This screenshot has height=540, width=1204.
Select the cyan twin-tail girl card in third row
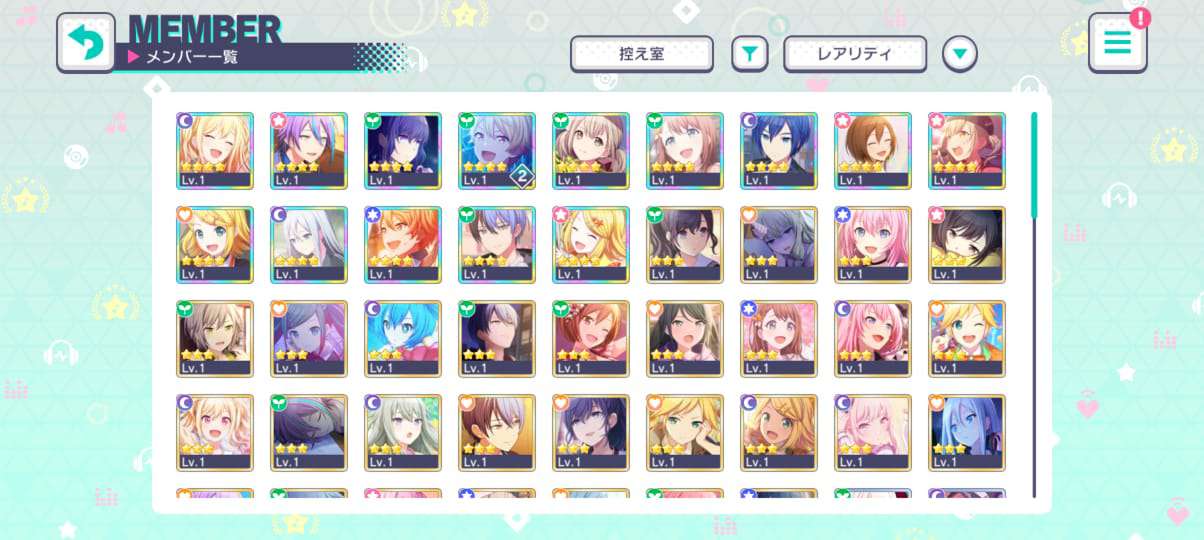click(403, 339)
